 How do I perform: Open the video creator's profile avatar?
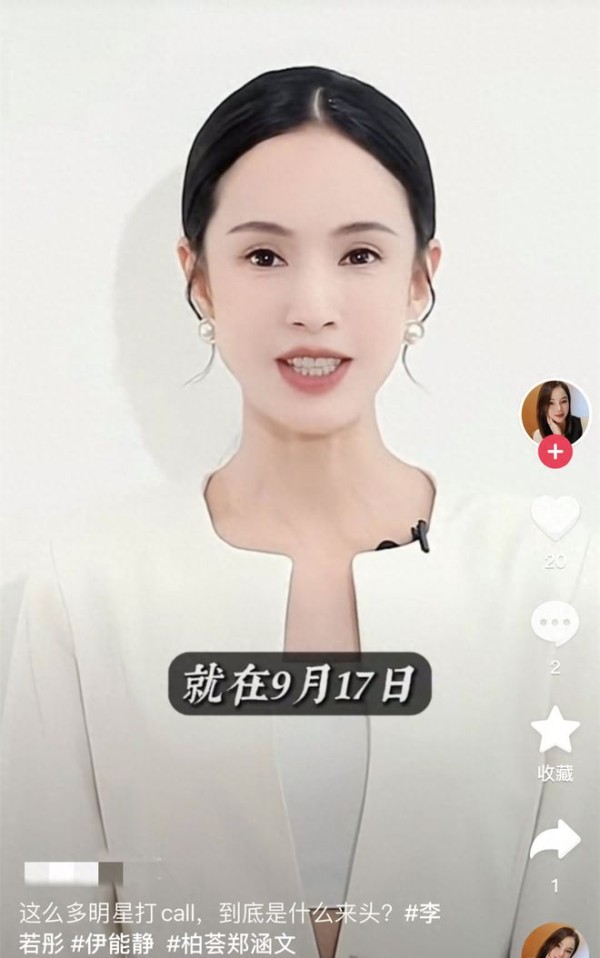pos(555,411)
